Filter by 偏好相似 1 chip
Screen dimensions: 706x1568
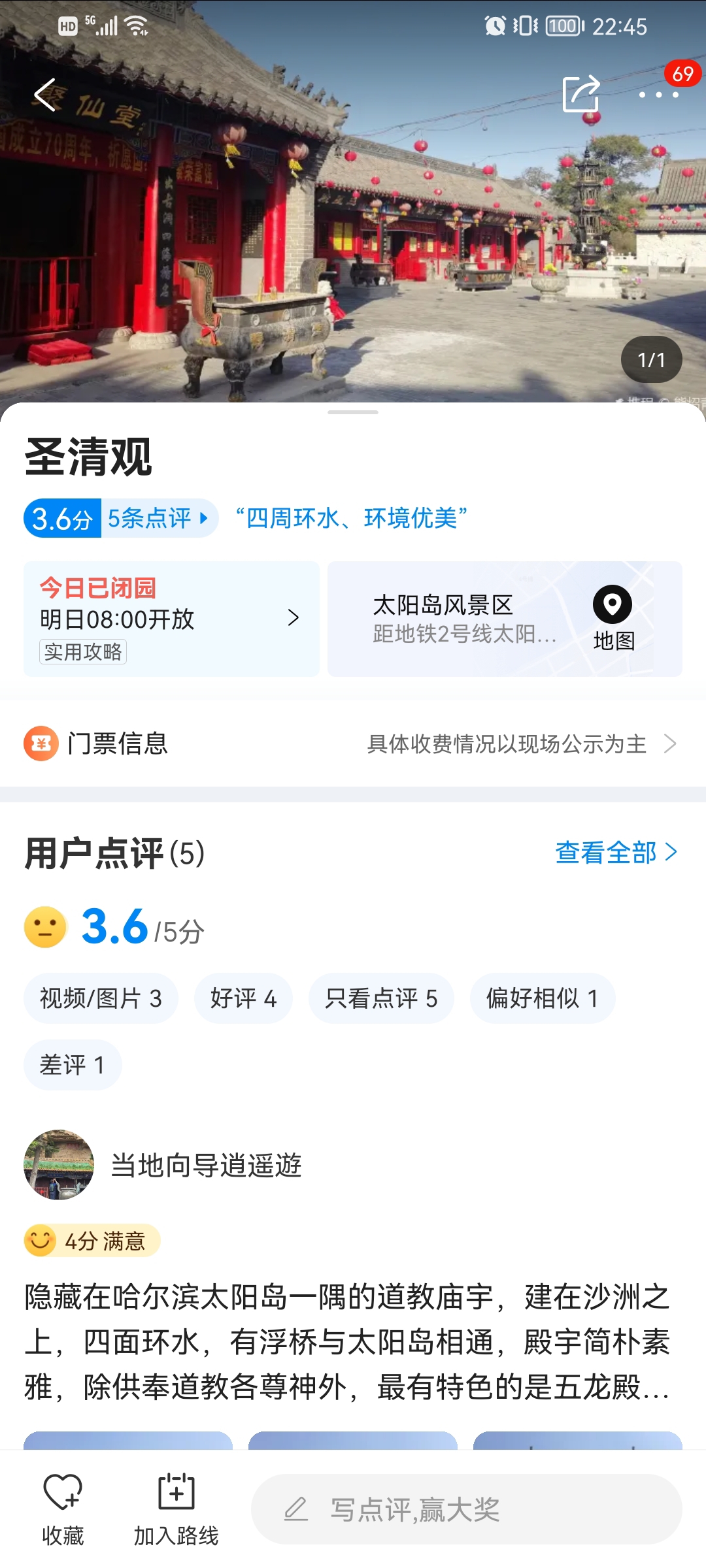pyautogui.click(x=542, y=998)
